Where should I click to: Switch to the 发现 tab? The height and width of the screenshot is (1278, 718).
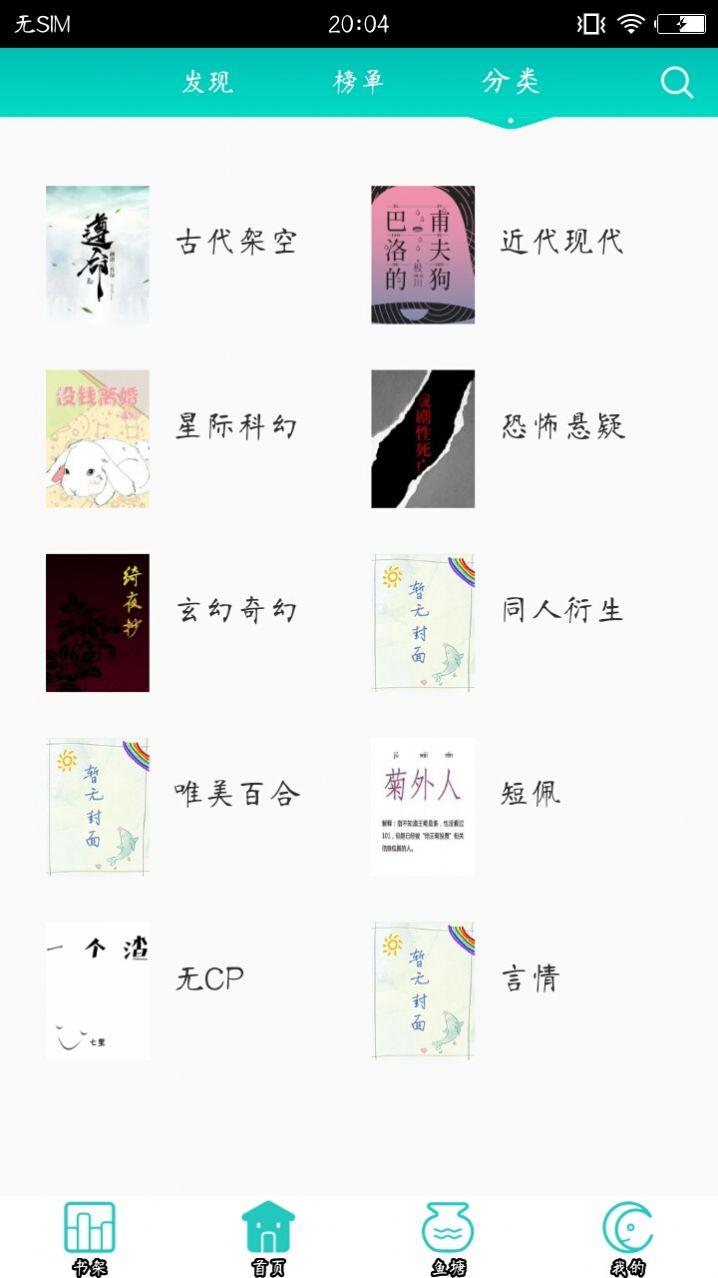(208, 82)
